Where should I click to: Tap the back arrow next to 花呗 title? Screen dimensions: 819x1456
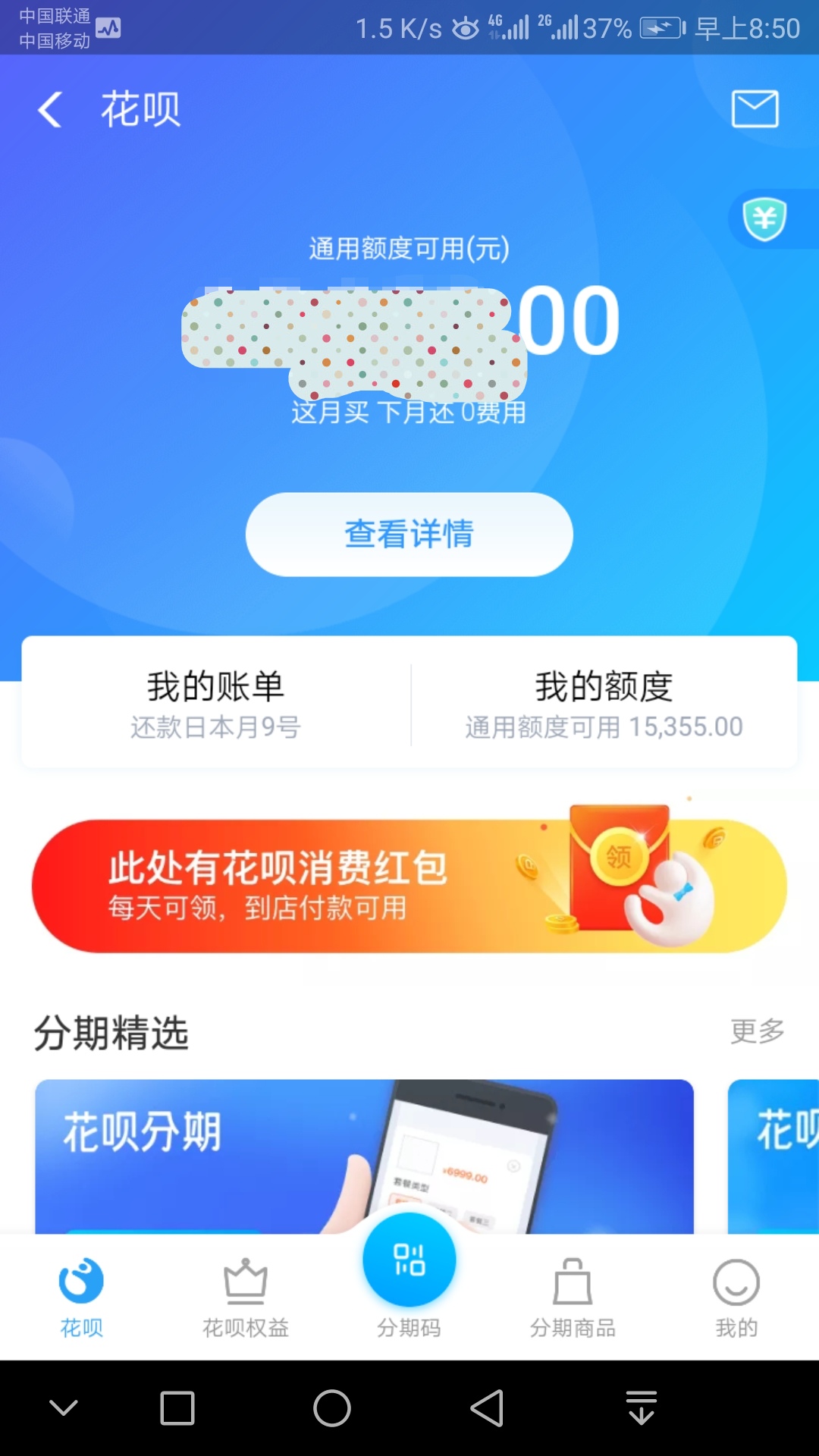point(49,109)
